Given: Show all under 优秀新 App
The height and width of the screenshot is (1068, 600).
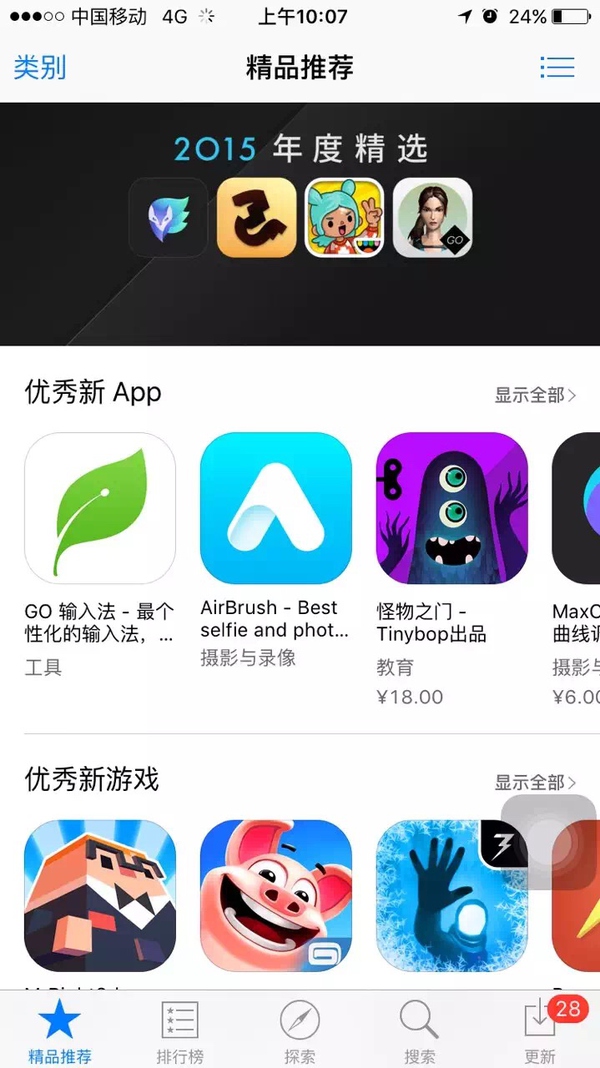Looking at the screenshot, I should click(535, 395).
